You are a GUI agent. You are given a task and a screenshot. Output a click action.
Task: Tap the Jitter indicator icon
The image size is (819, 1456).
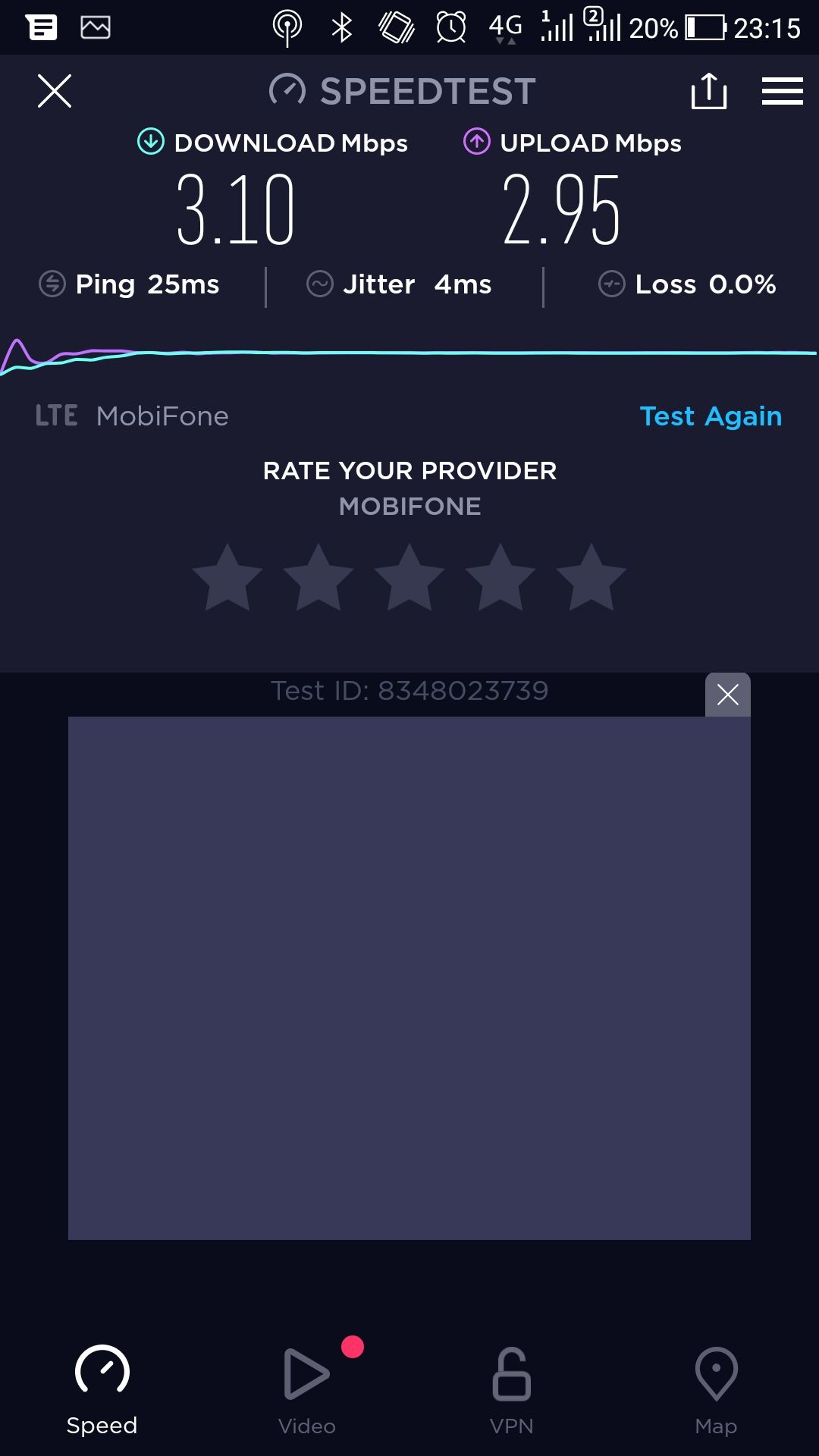click(321, 284)
